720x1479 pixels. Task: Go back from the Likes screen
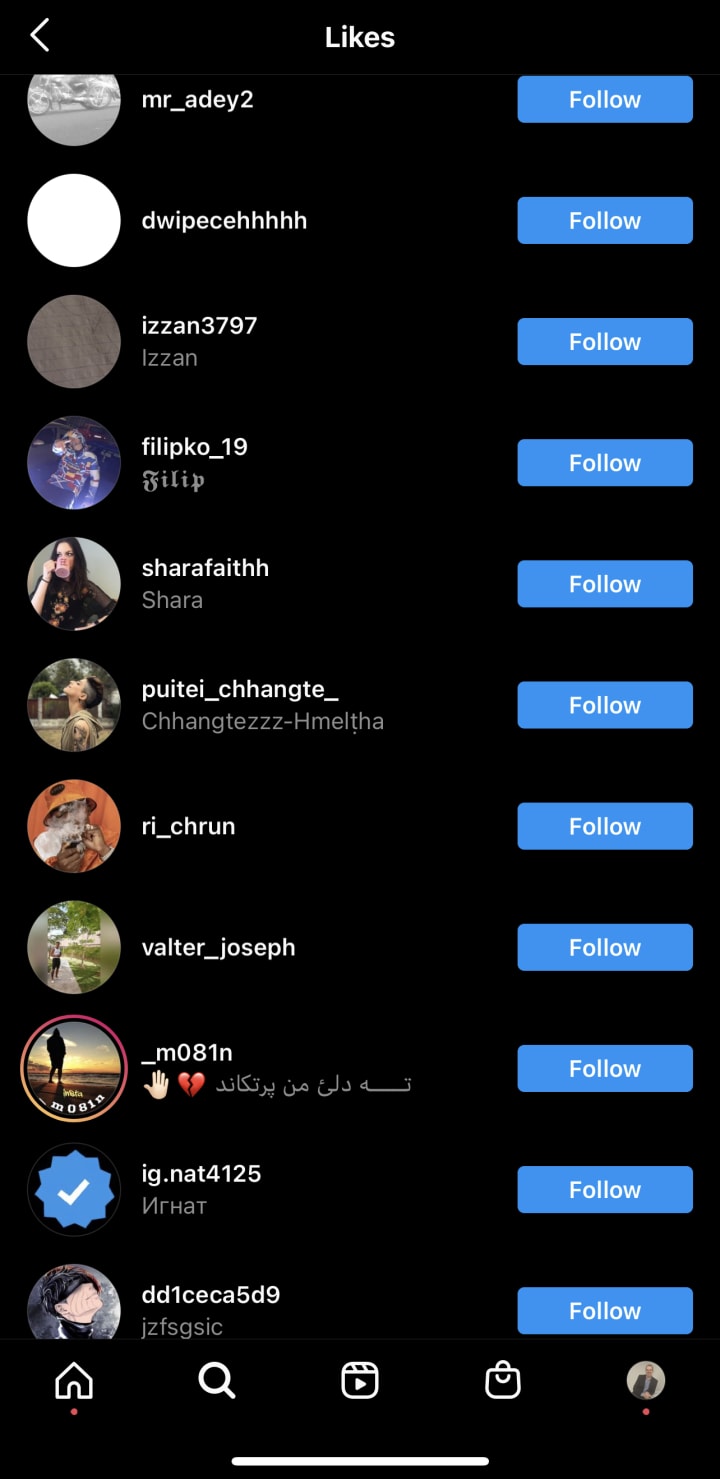40,36
